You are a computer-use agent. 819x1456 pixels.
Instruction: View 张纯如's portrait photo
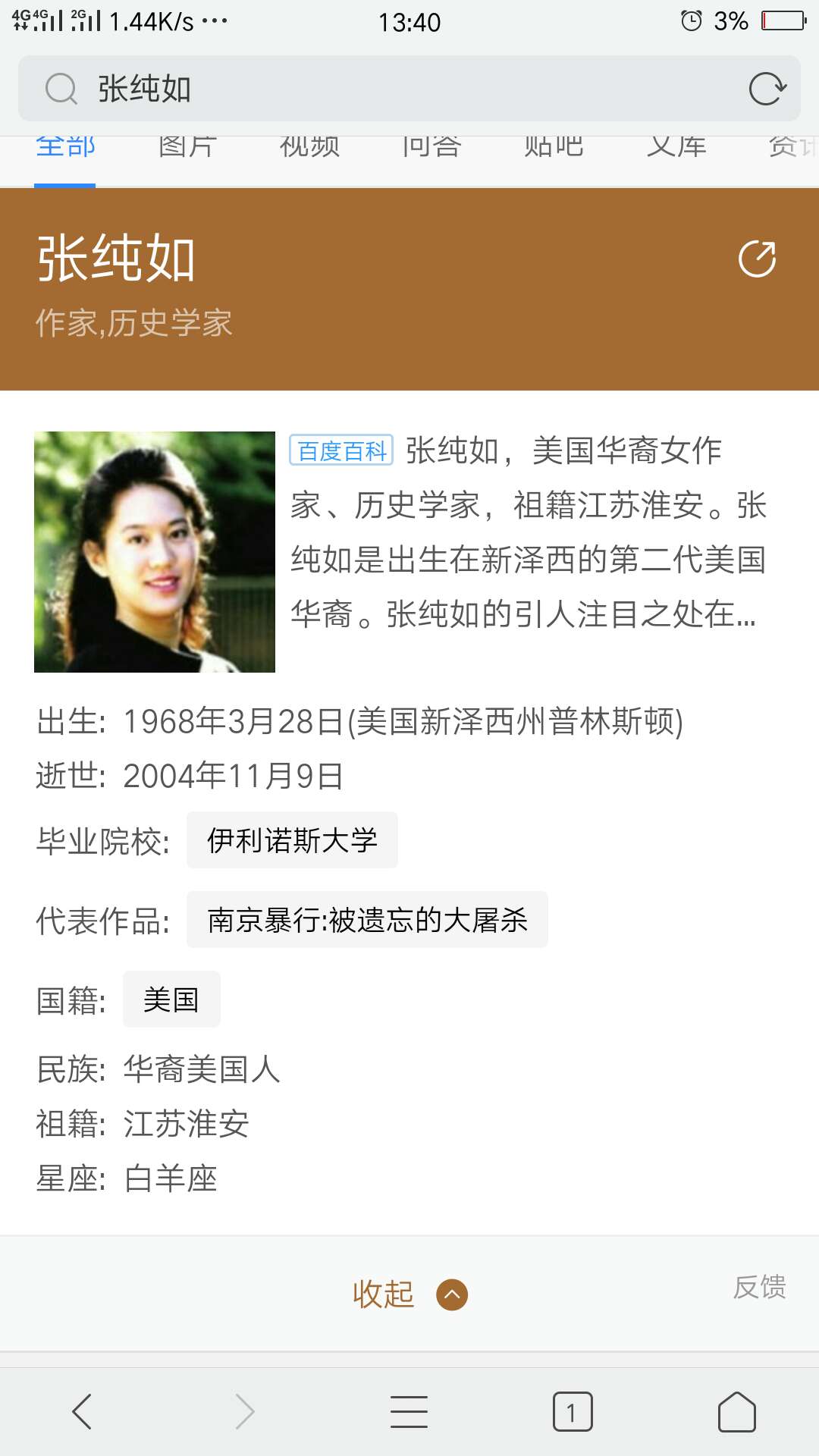[x=155, y=552]
